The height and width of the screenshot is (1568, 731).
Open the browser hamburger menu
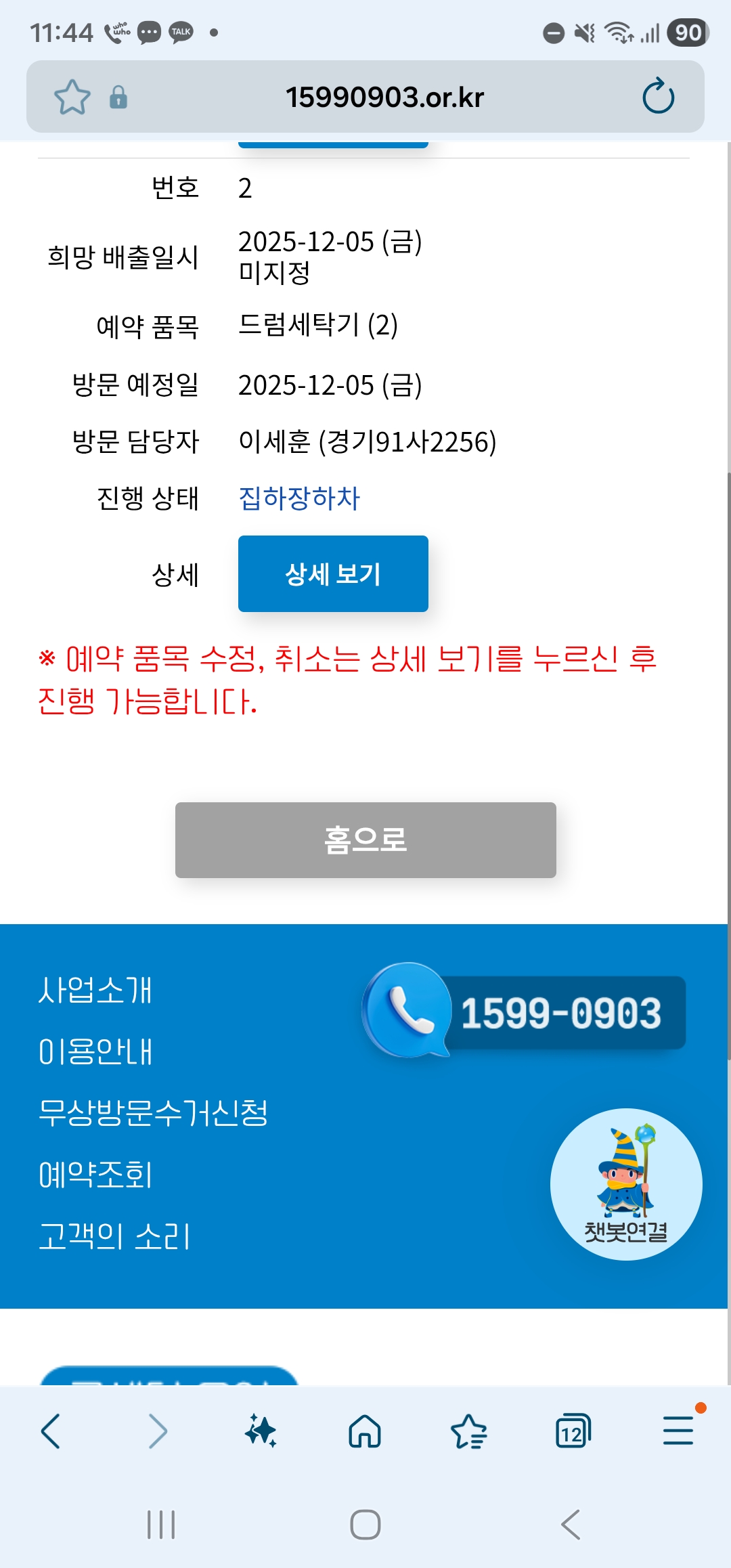coord(678,1430)
